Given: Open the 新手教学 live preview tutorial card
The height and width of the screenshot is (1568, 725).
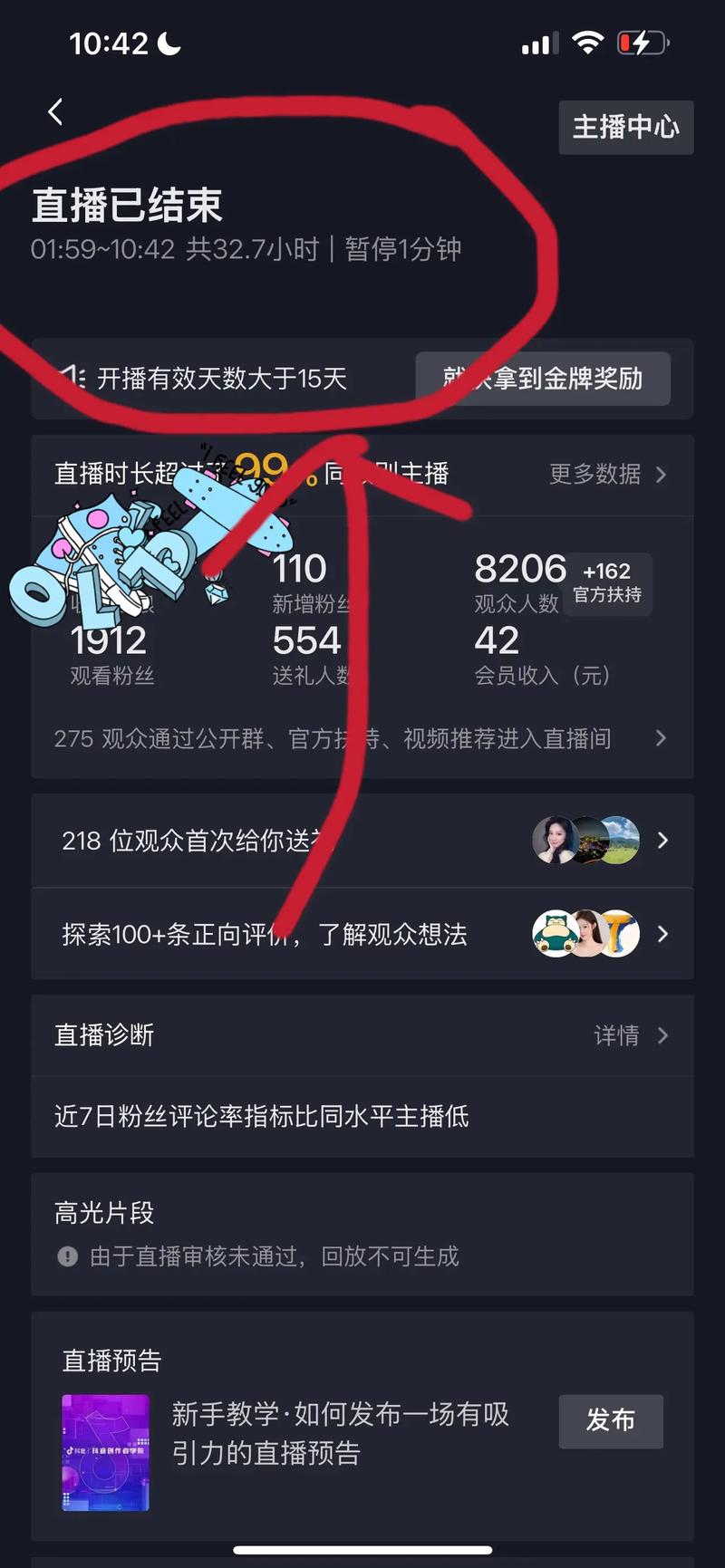Looking at the screenshot, I should [340, 1433].
